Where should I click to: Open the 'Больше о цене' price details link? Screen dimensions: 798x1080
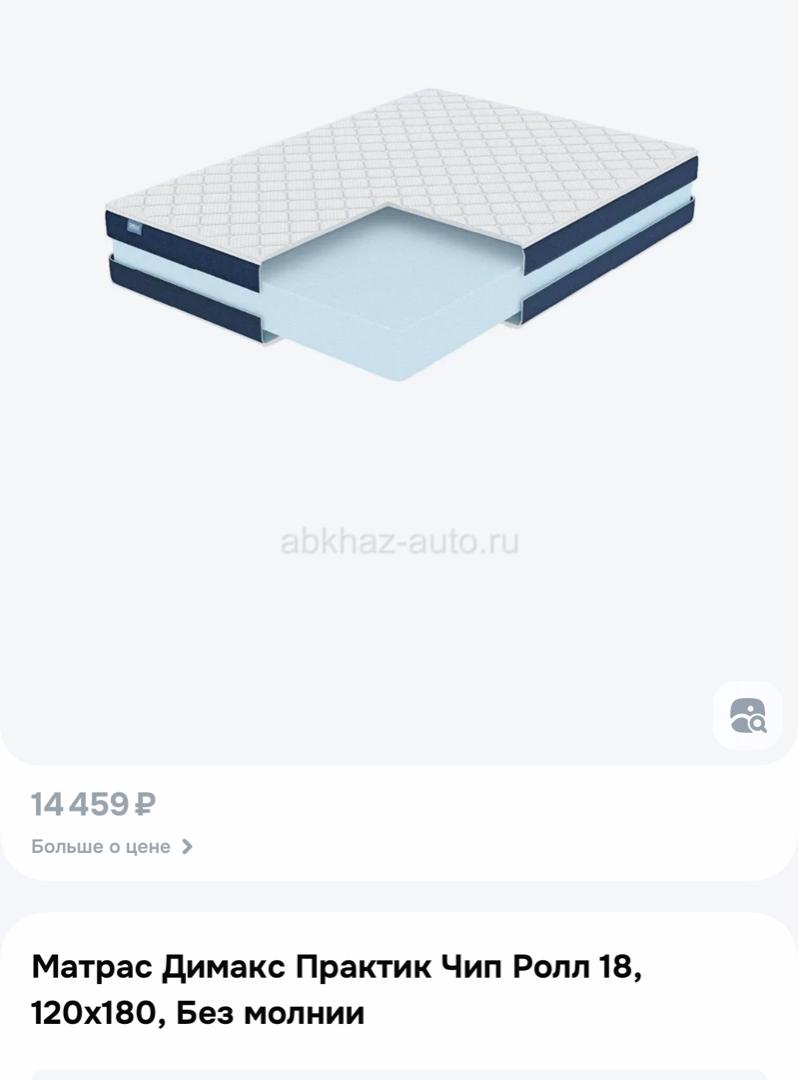[111, 847]
